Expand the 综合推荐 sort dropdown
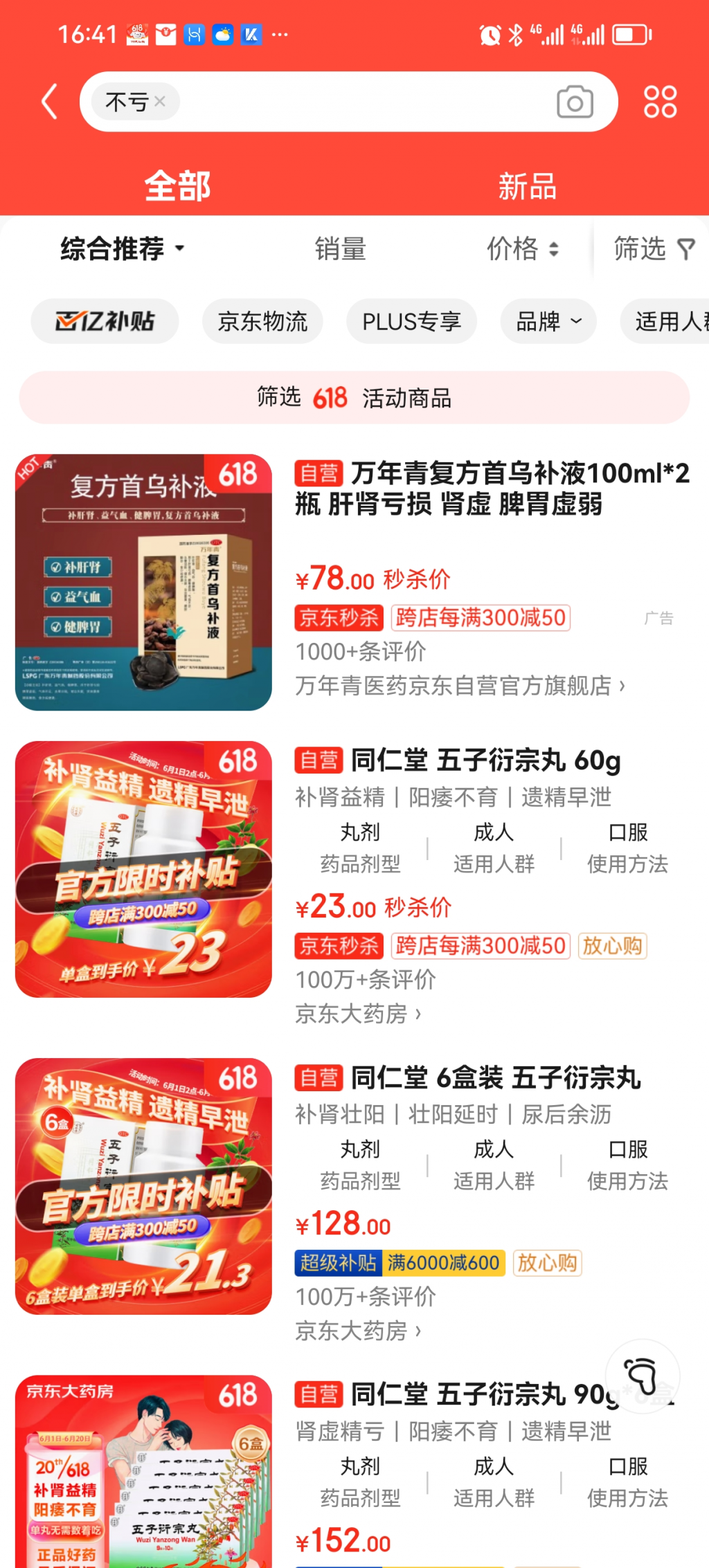The image size is (709, 1568). [123, 248]
